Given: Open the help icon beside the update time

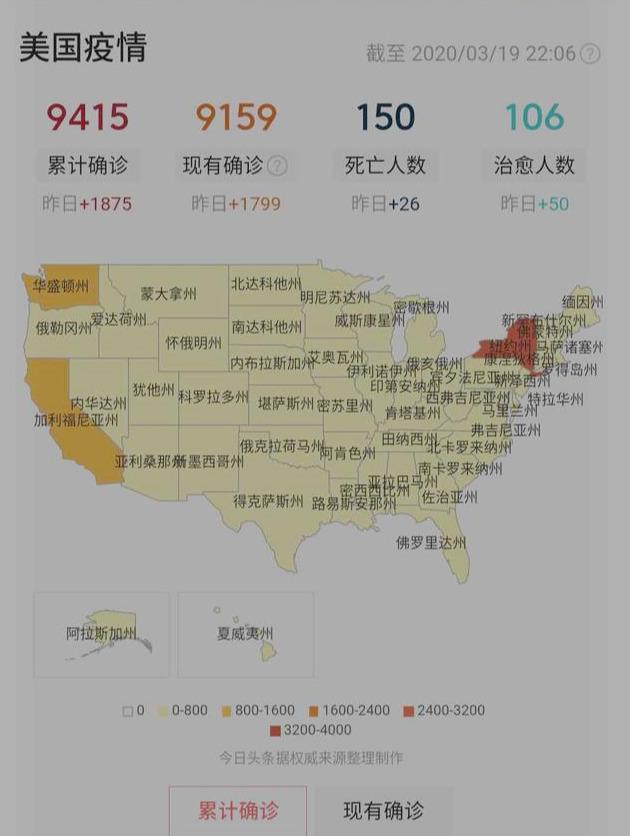Looking at the screenshot, I should [x=591, y=53].
